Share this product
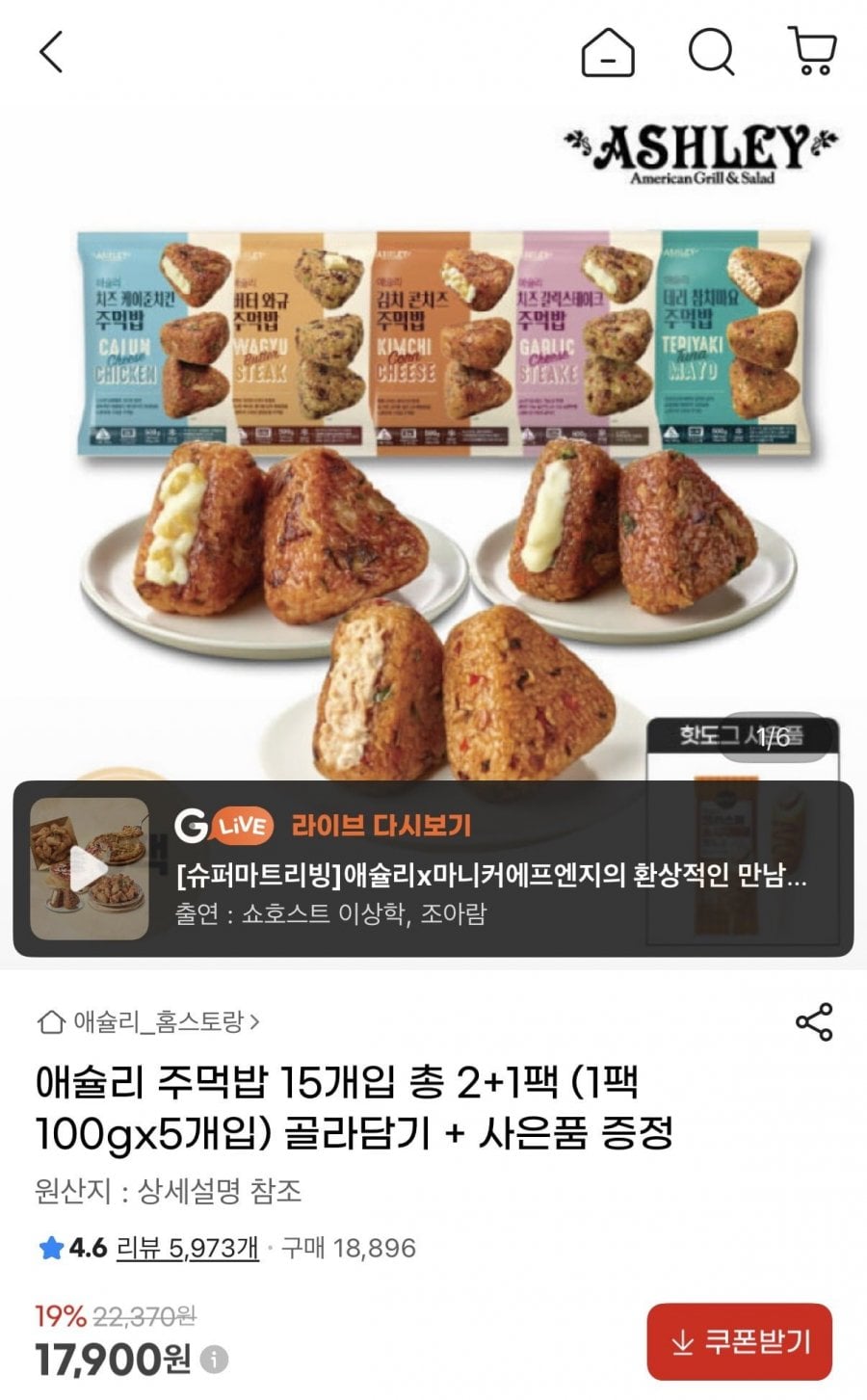The image size is (867, 1400). [x=814, y=1022]
